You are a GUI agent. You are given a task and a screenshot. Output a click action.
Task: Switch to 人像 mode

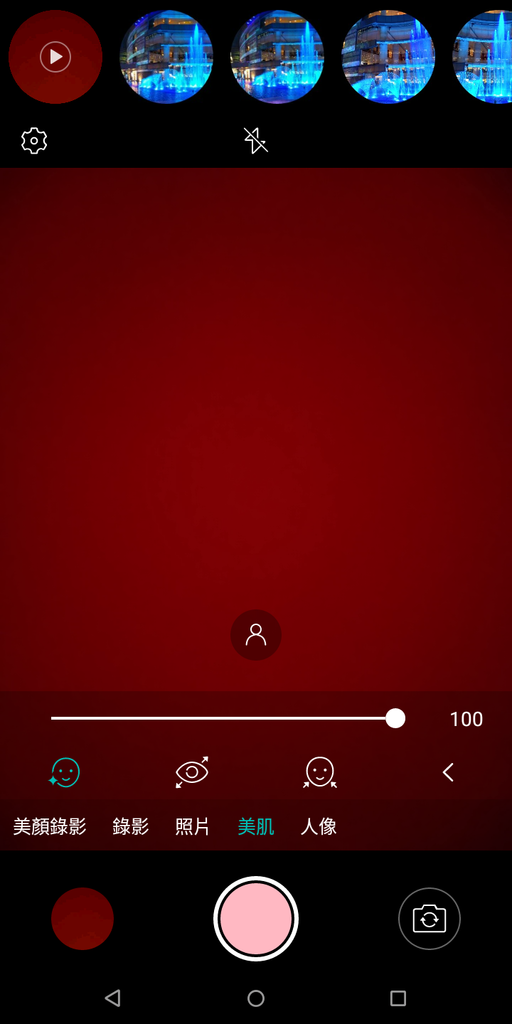319,827
